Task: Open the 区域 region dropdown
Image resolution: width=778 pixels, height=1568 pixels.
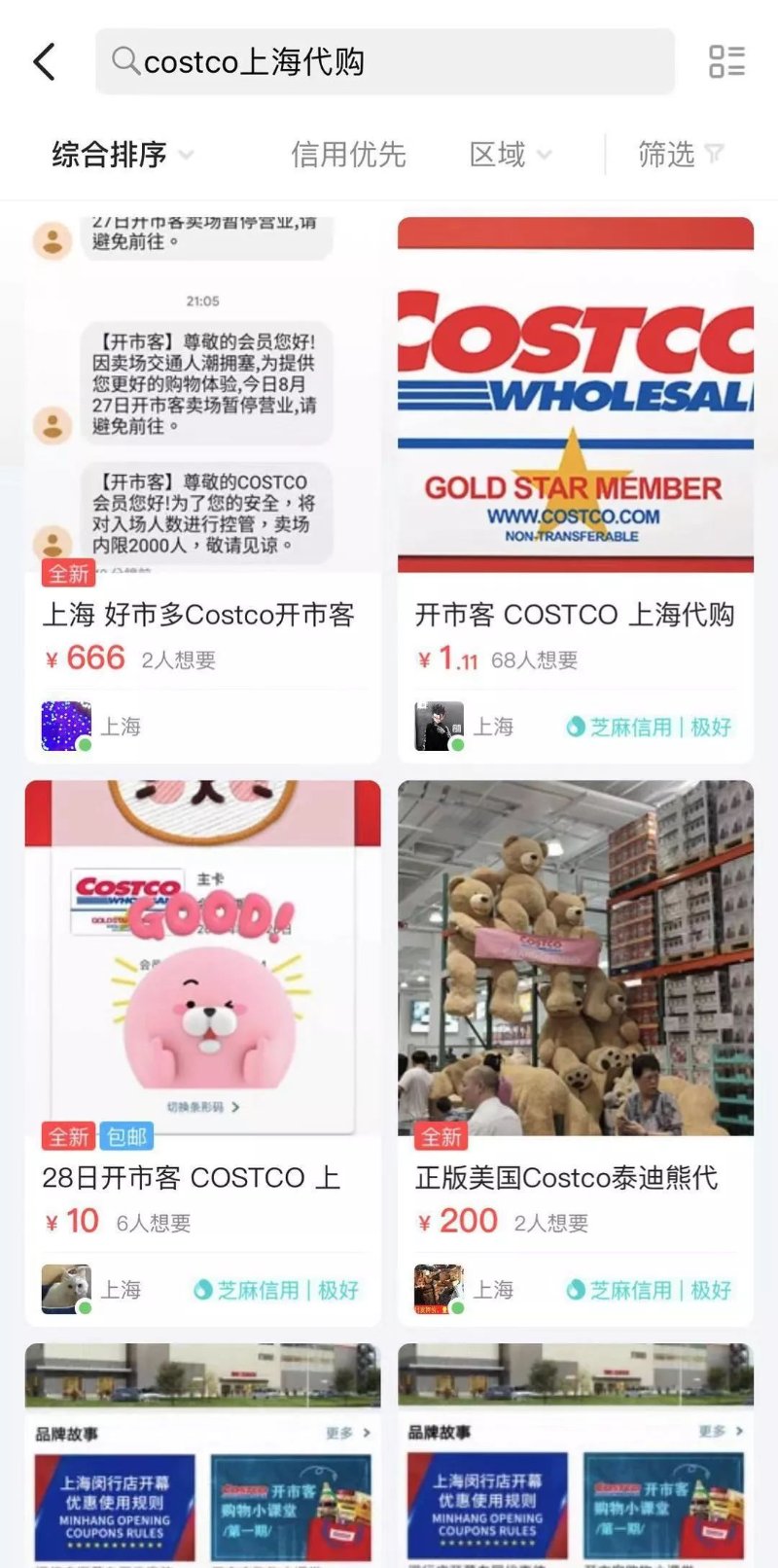Action: 510,154
